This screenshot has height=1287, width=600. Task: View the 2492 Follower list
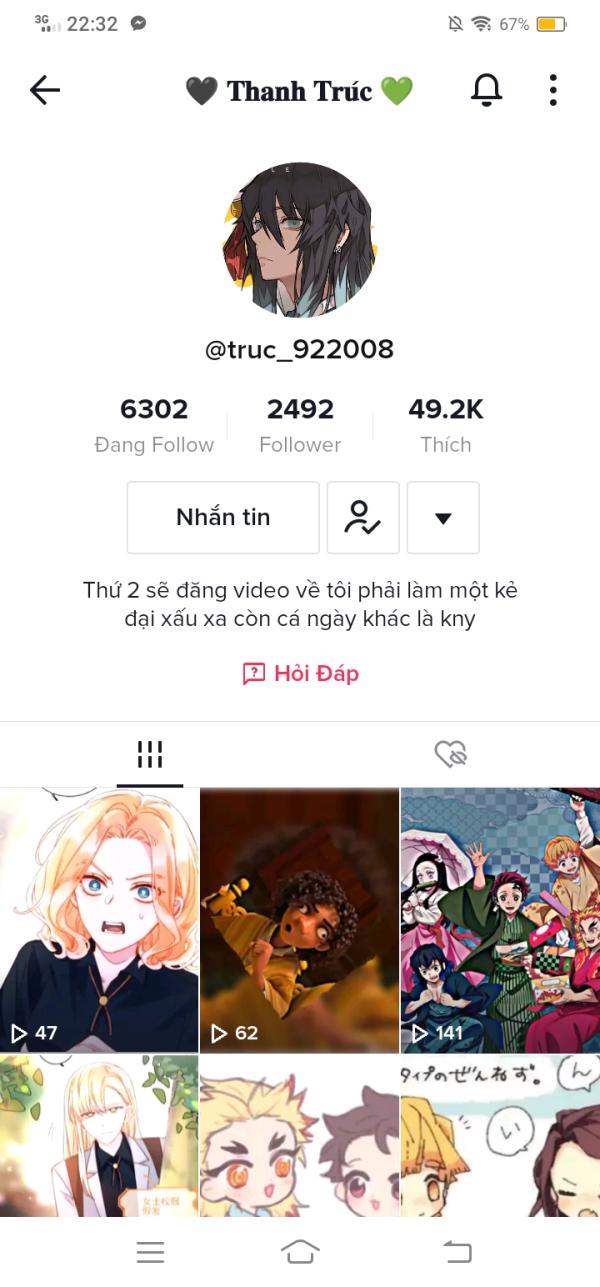point(300,426)
